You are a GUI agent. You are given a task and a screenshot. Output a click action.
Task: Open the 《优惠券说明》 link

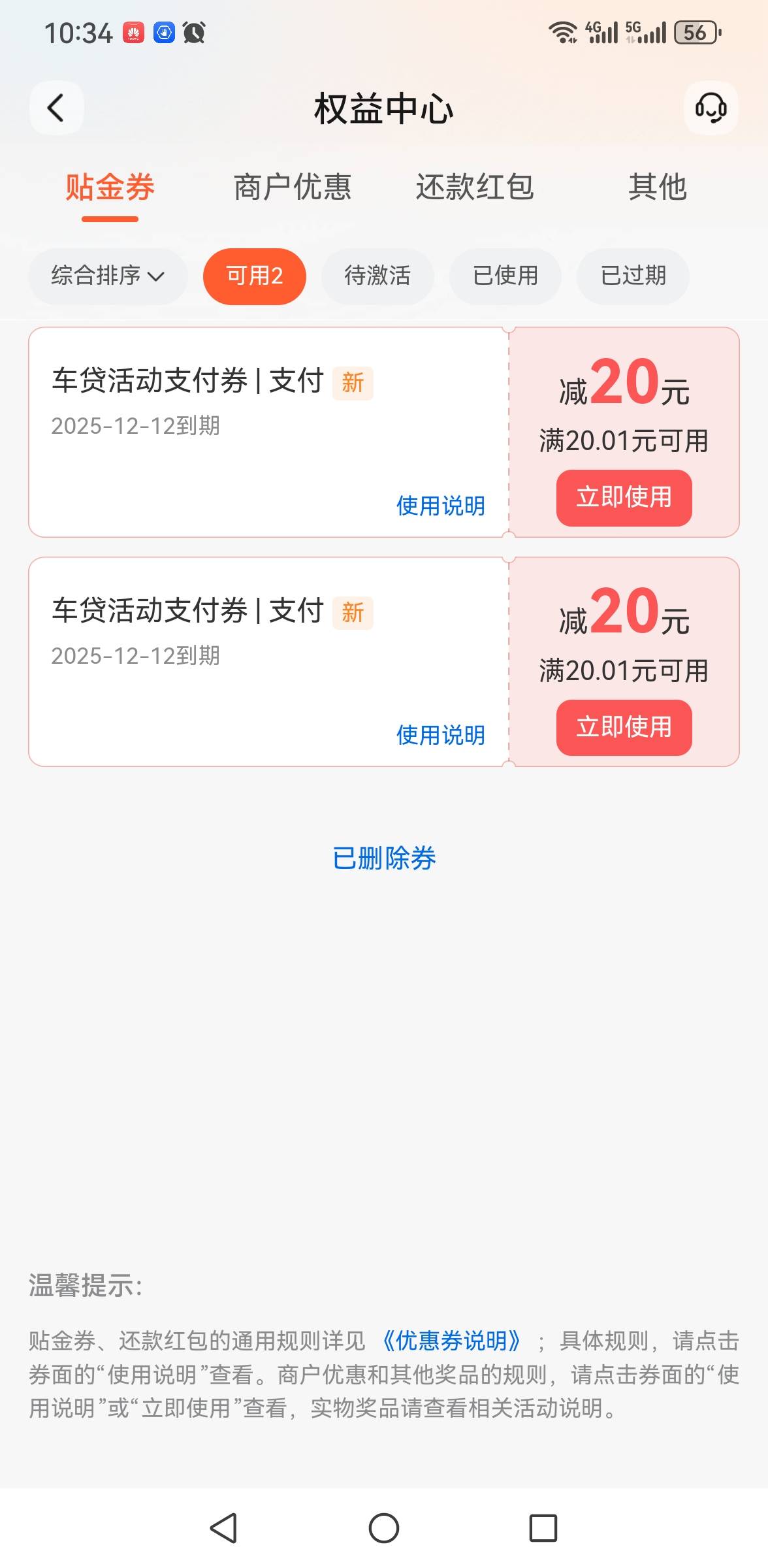click(451, 1341)
